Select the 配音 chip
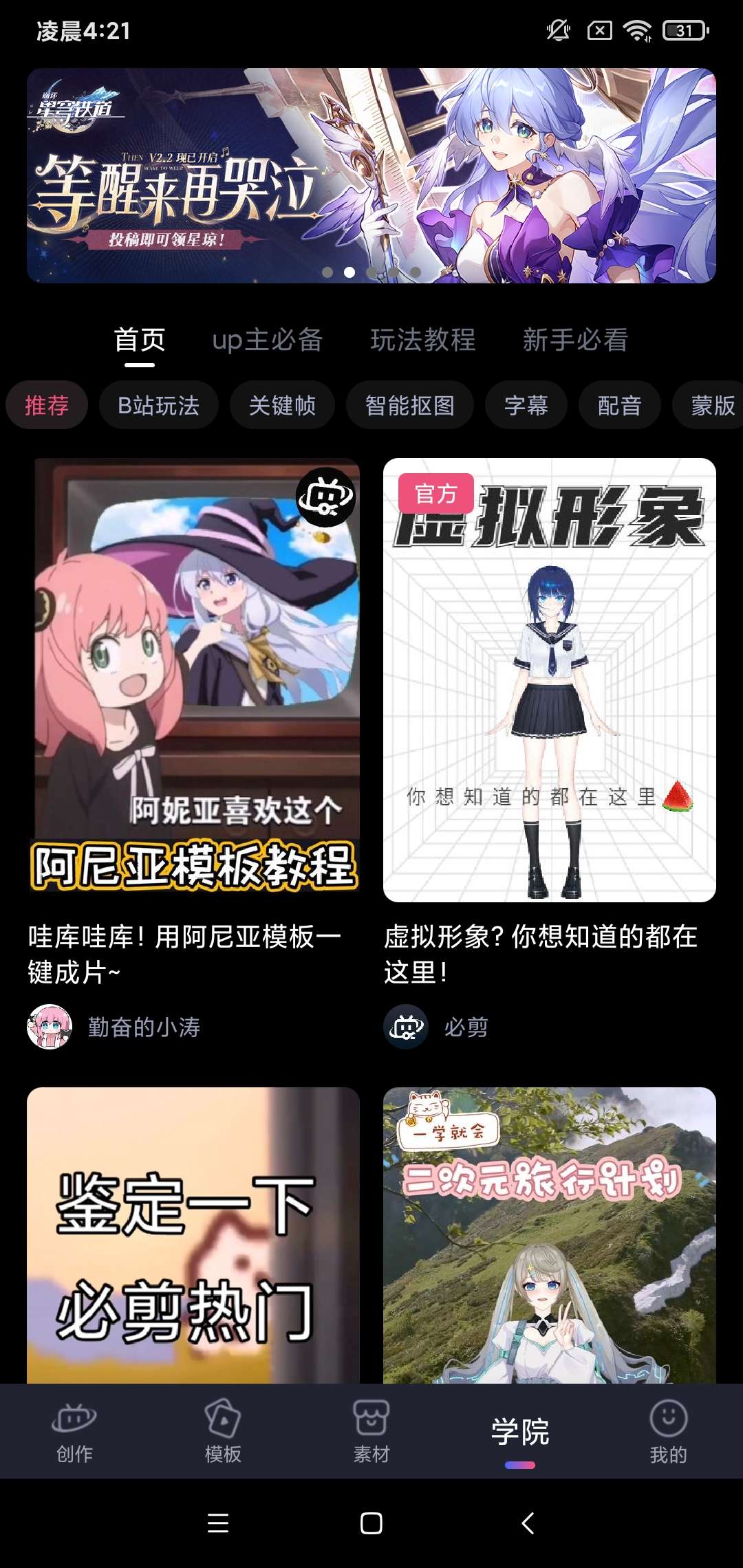The width and height of the screenshot is (743, 1568). (x=619, y=405)
